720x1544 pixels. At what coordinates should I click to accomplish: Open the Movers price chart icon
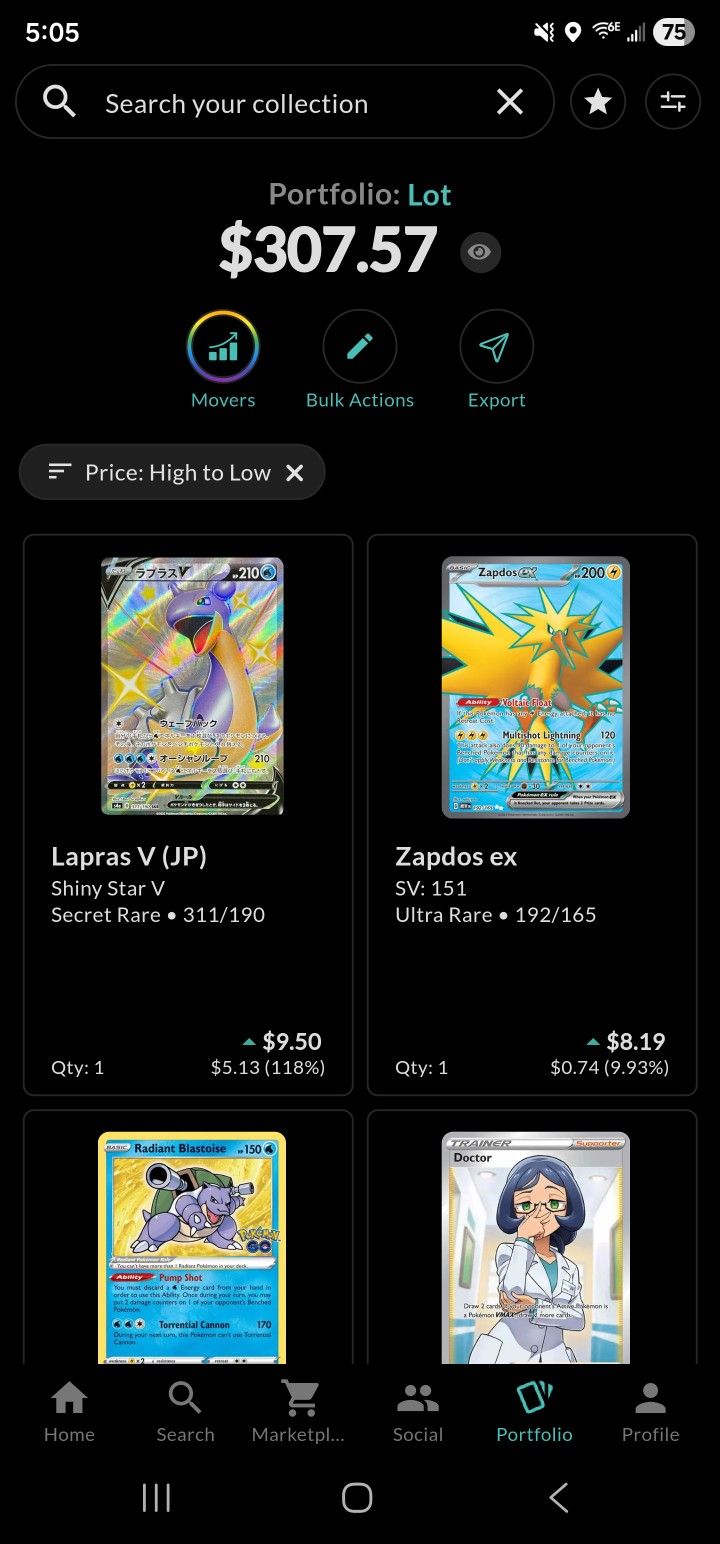click(x=222, y=347)
